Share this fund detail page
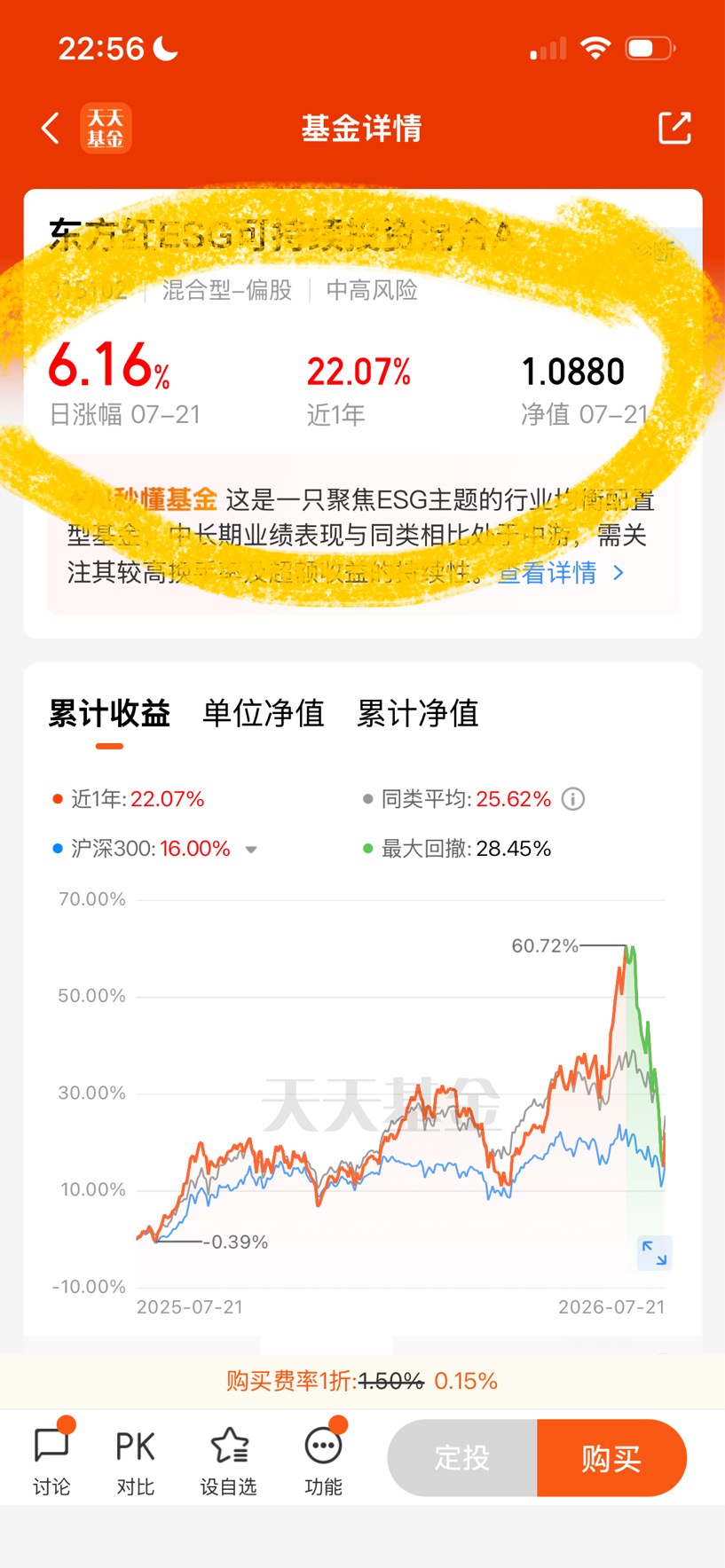725x1568 pixels. coord(674,129)
